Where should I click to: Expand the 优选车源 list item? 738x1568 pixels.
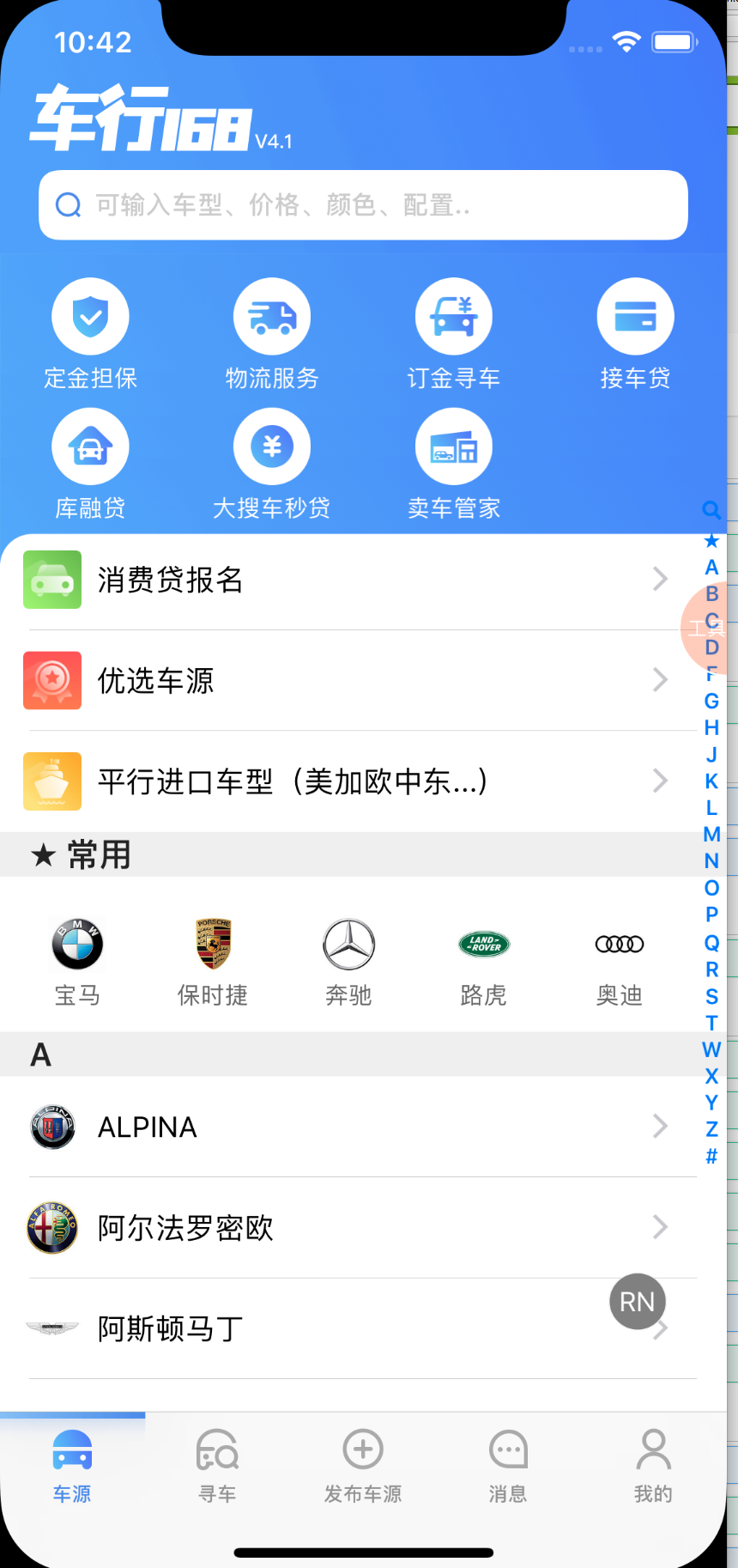[360, 680]
